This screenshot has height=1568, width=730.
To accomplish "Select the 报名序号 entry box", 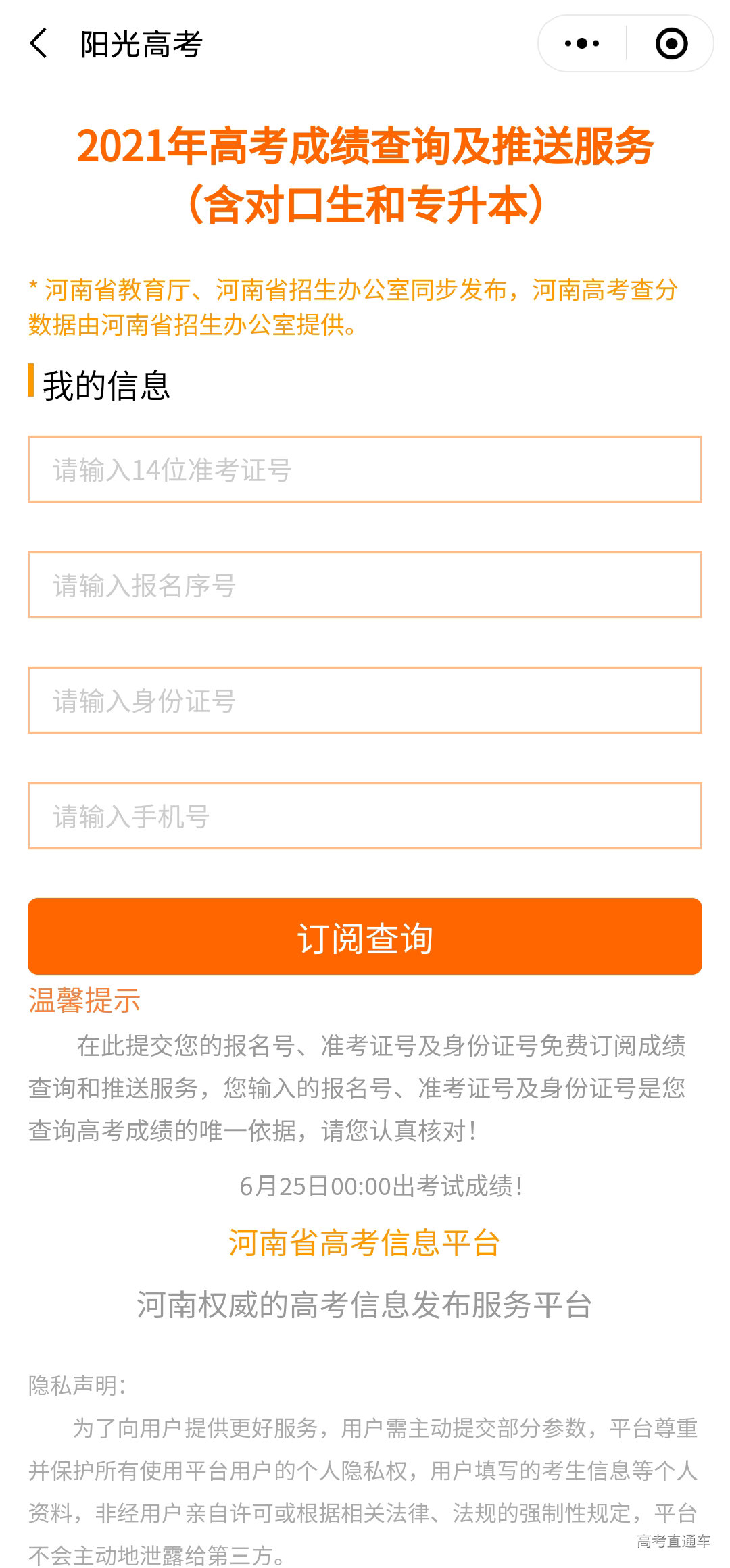I will (364, 586).
